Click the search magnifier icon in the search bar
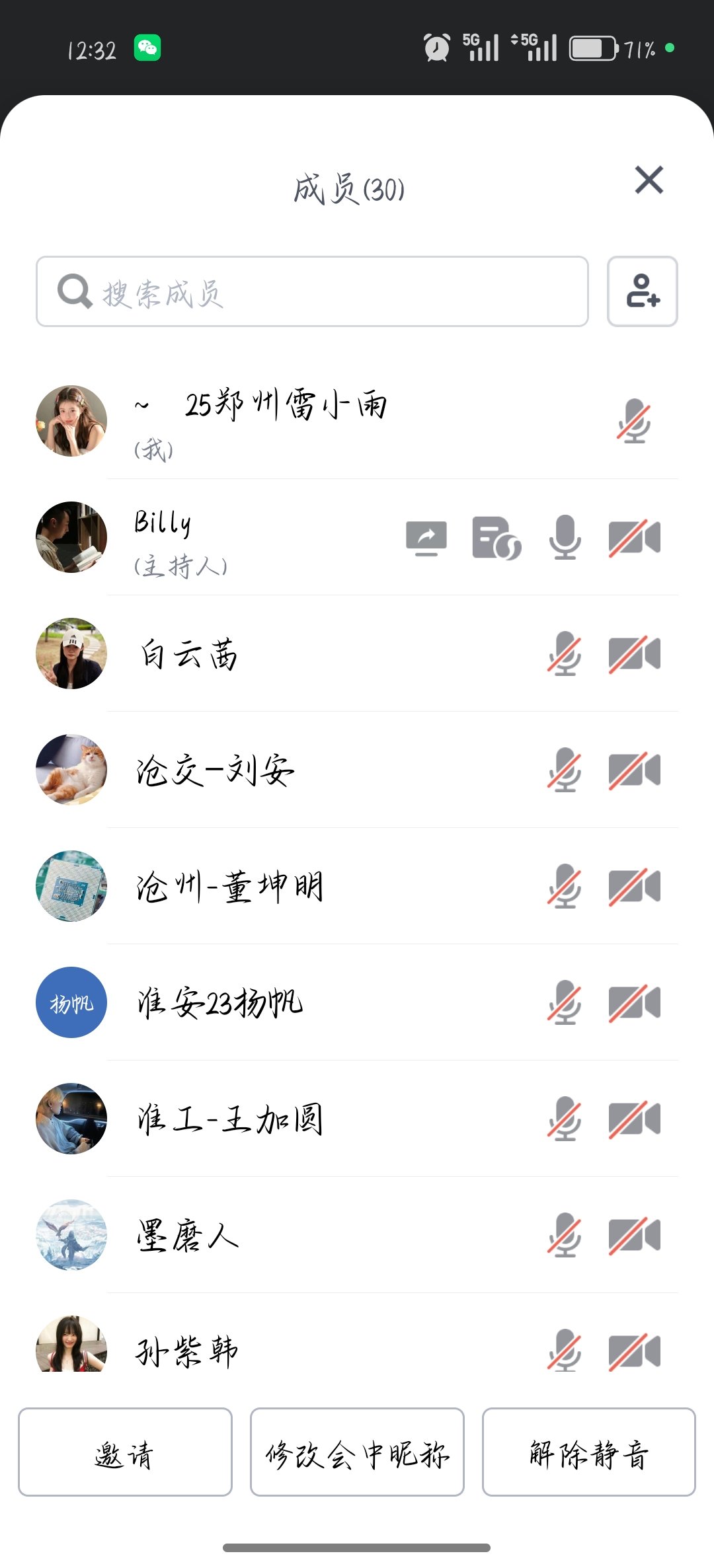714x1568 pixels. click(x=75, y=292)
